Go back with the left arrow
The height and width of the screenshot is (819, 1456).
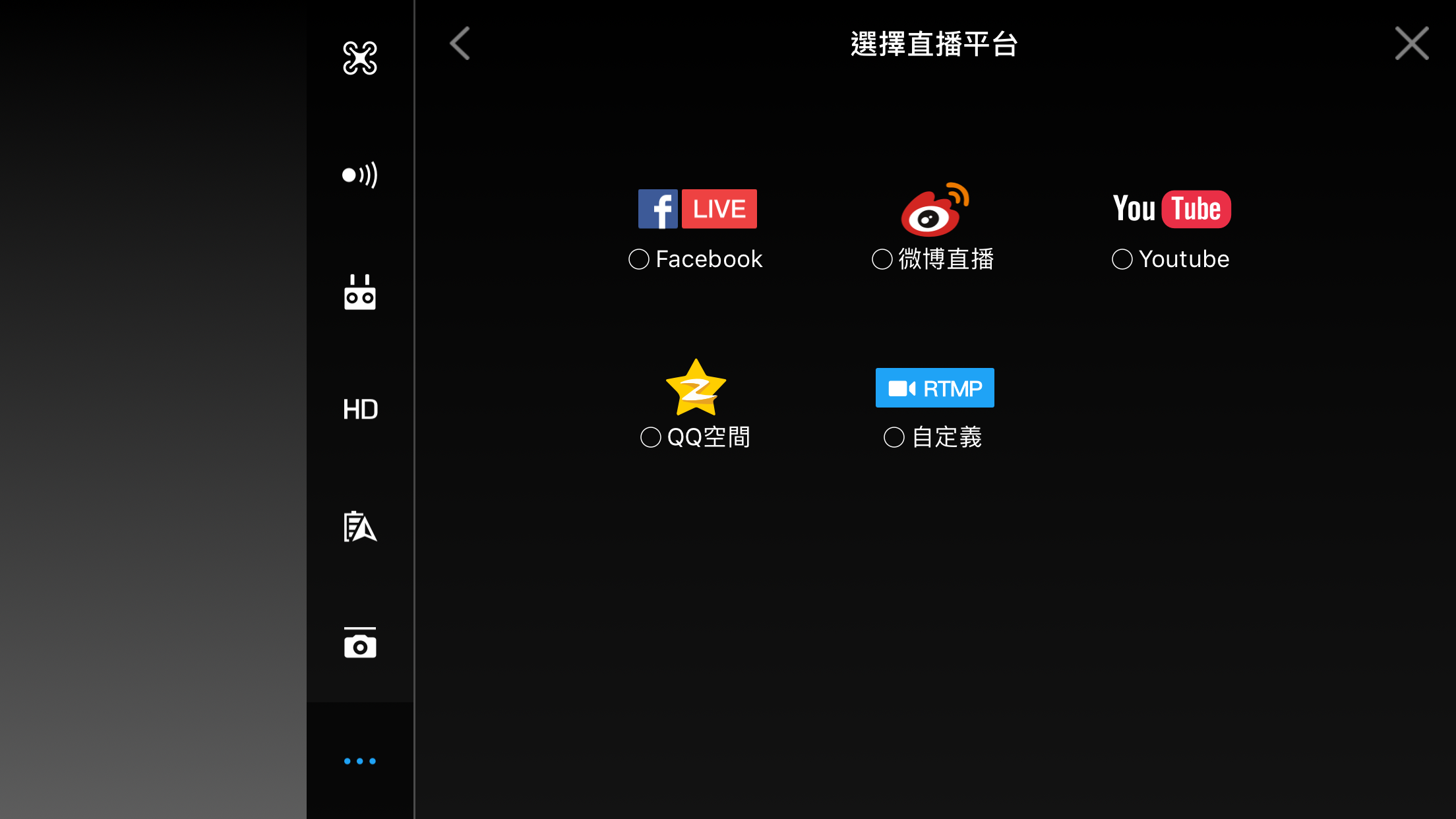(460, 44)
